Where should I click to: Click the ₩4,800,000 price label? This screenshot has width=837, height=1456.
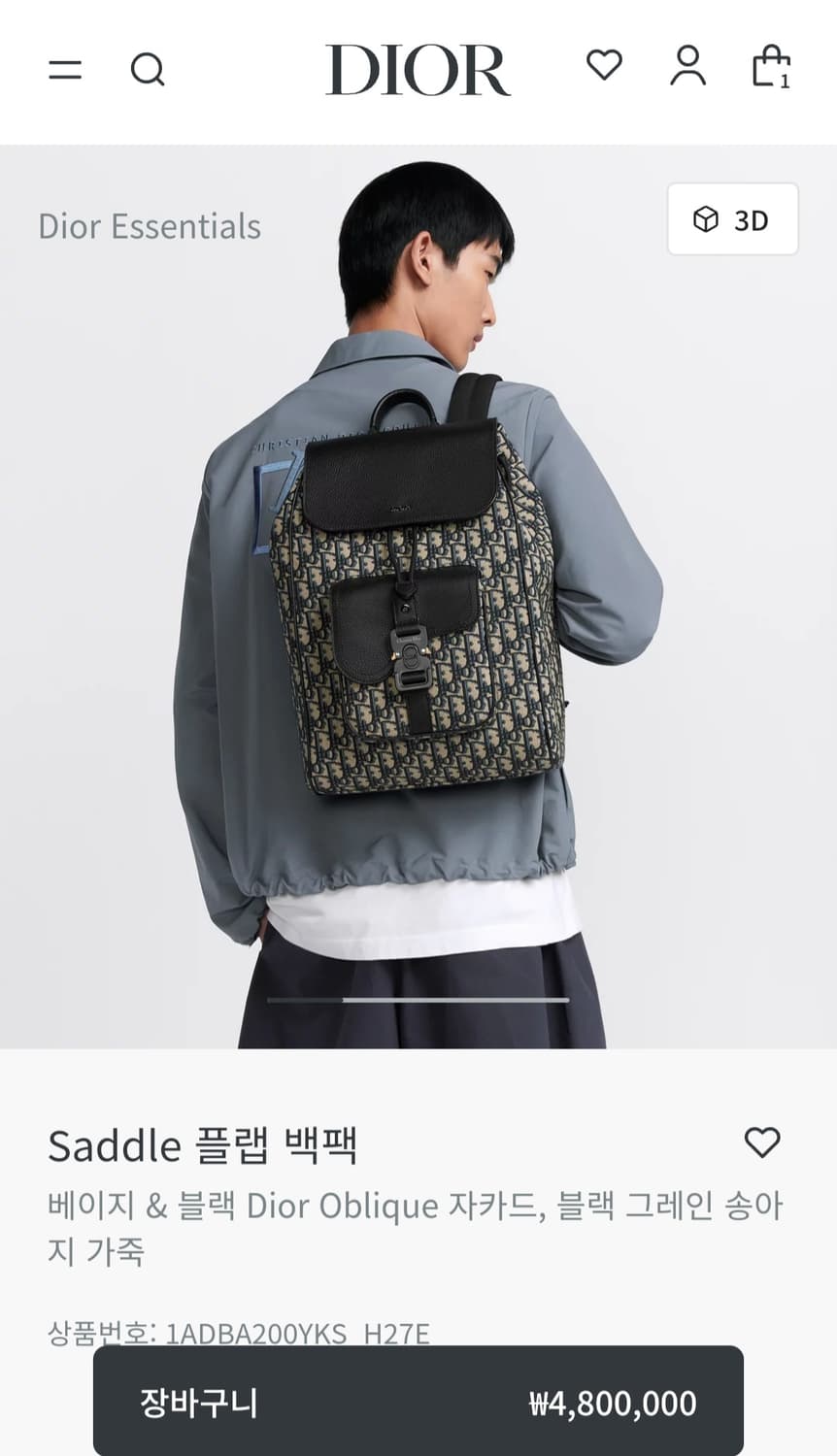(x=612, y=1404)
